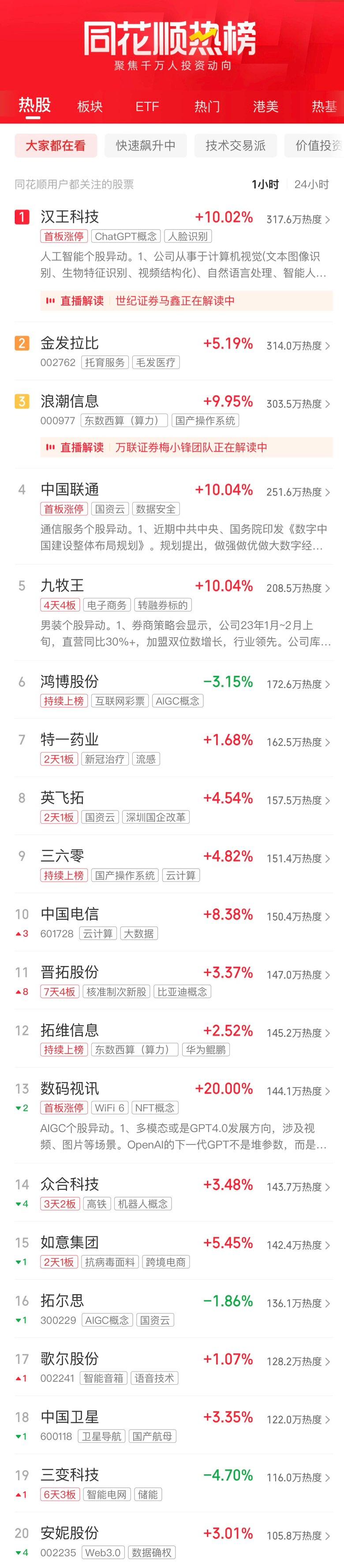Switch to the 板块 tab
The width and height of the screenshot is (344, 1568).
(x=90, y=107)
